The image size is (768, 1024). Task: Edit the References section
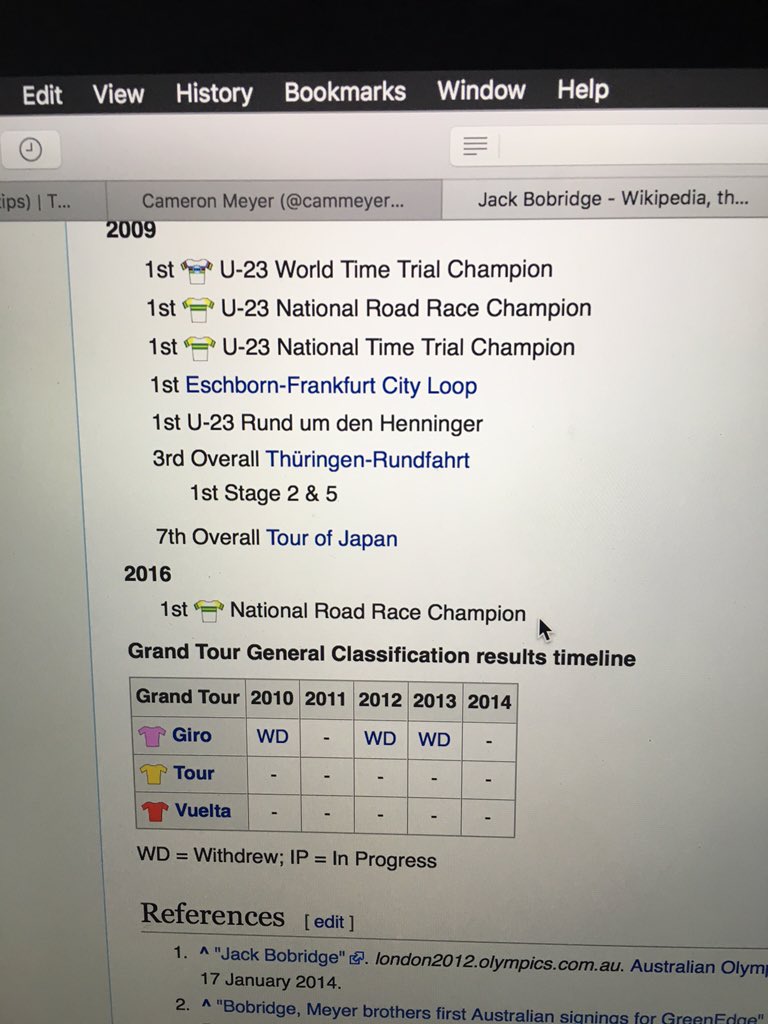point(329,922)
